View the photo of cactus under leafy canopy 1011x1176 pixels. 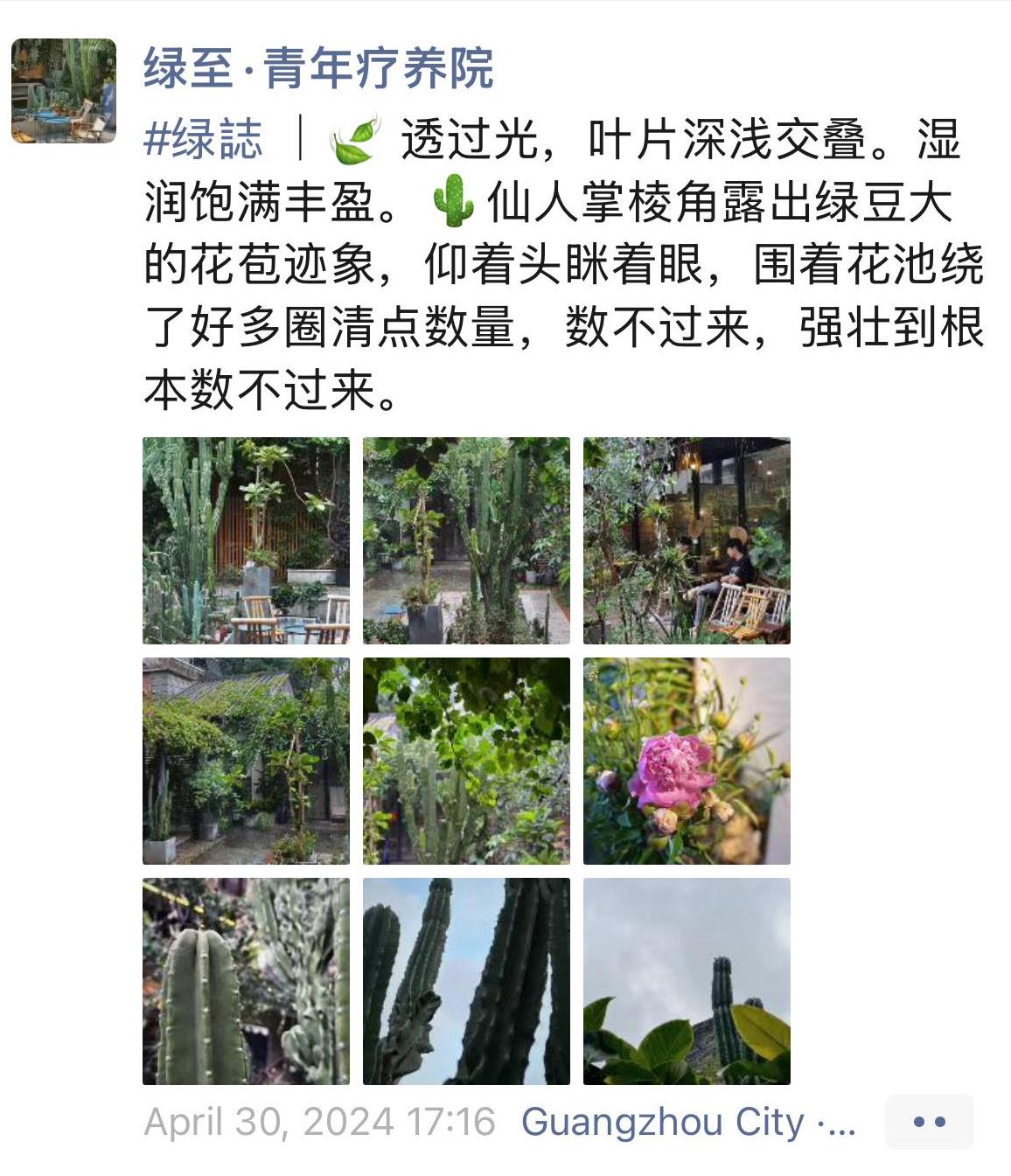[466, 761]
